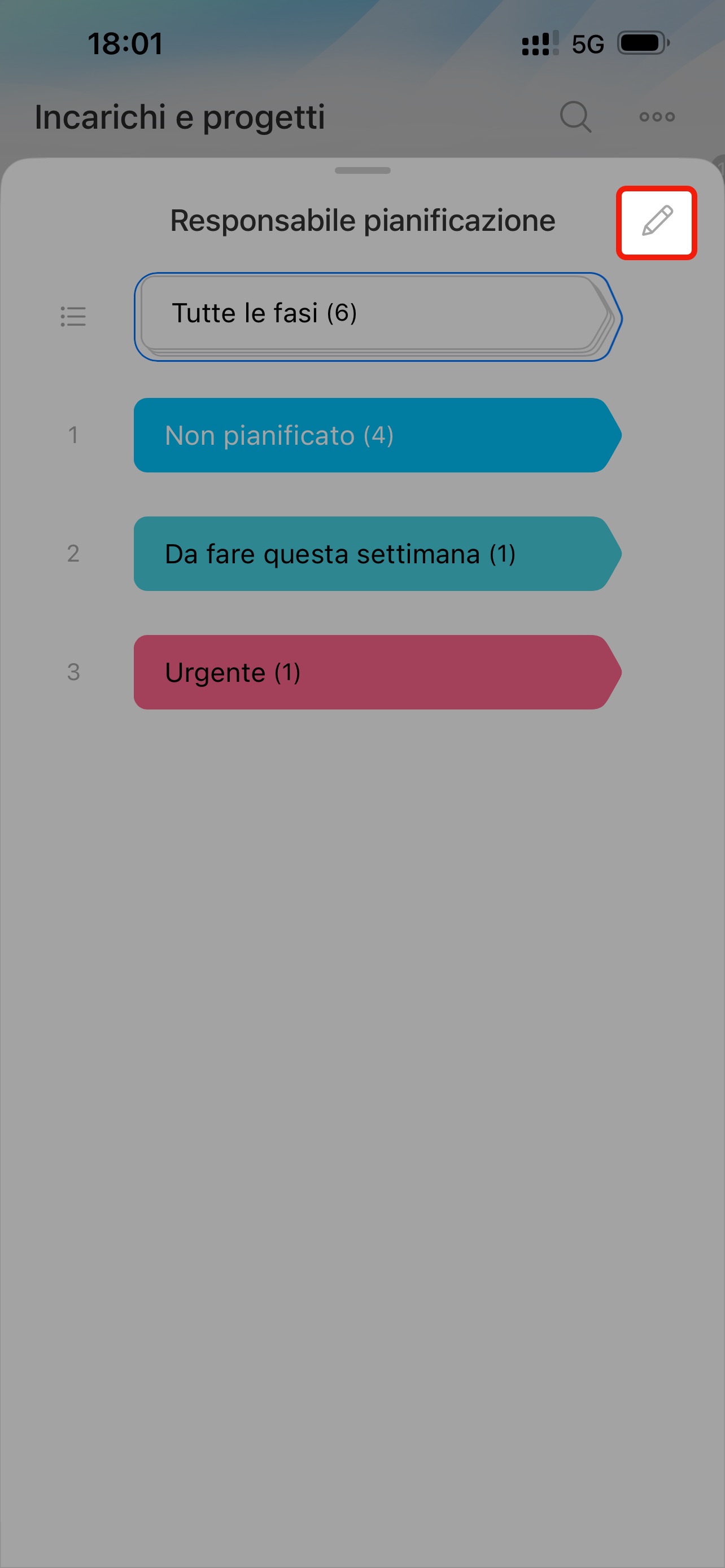
Task: Open the three-dot overflow menu
Action: (x=657, y=116)
